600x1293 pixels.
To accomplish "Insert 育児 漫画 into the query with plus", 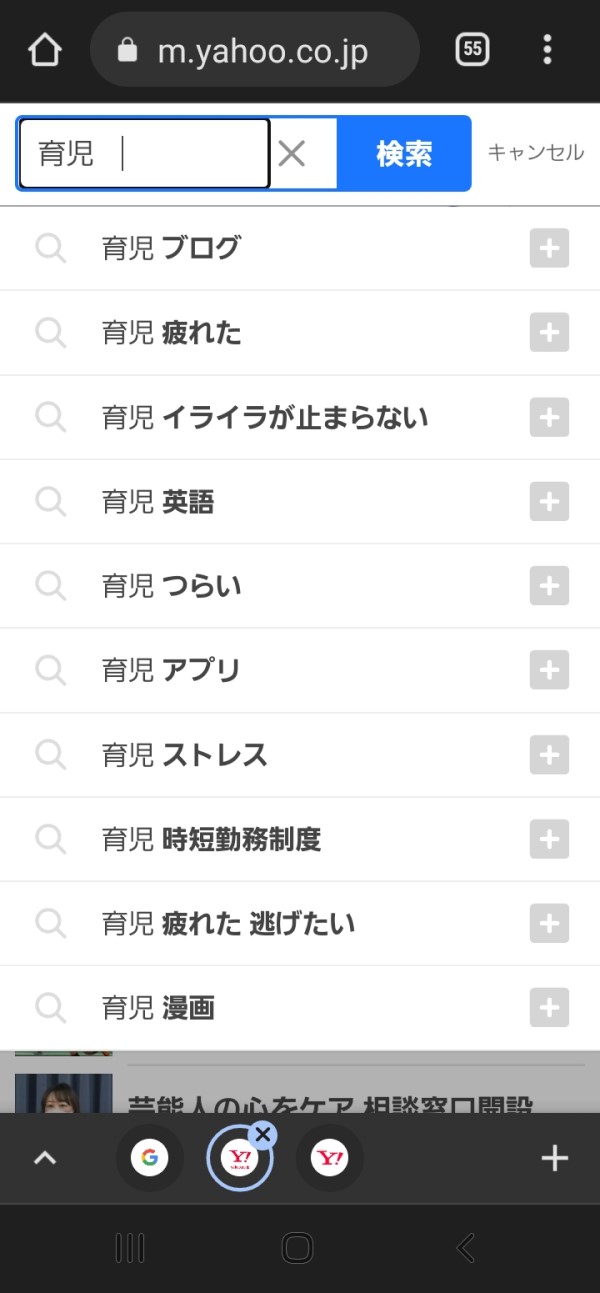I will (549, 1007).
